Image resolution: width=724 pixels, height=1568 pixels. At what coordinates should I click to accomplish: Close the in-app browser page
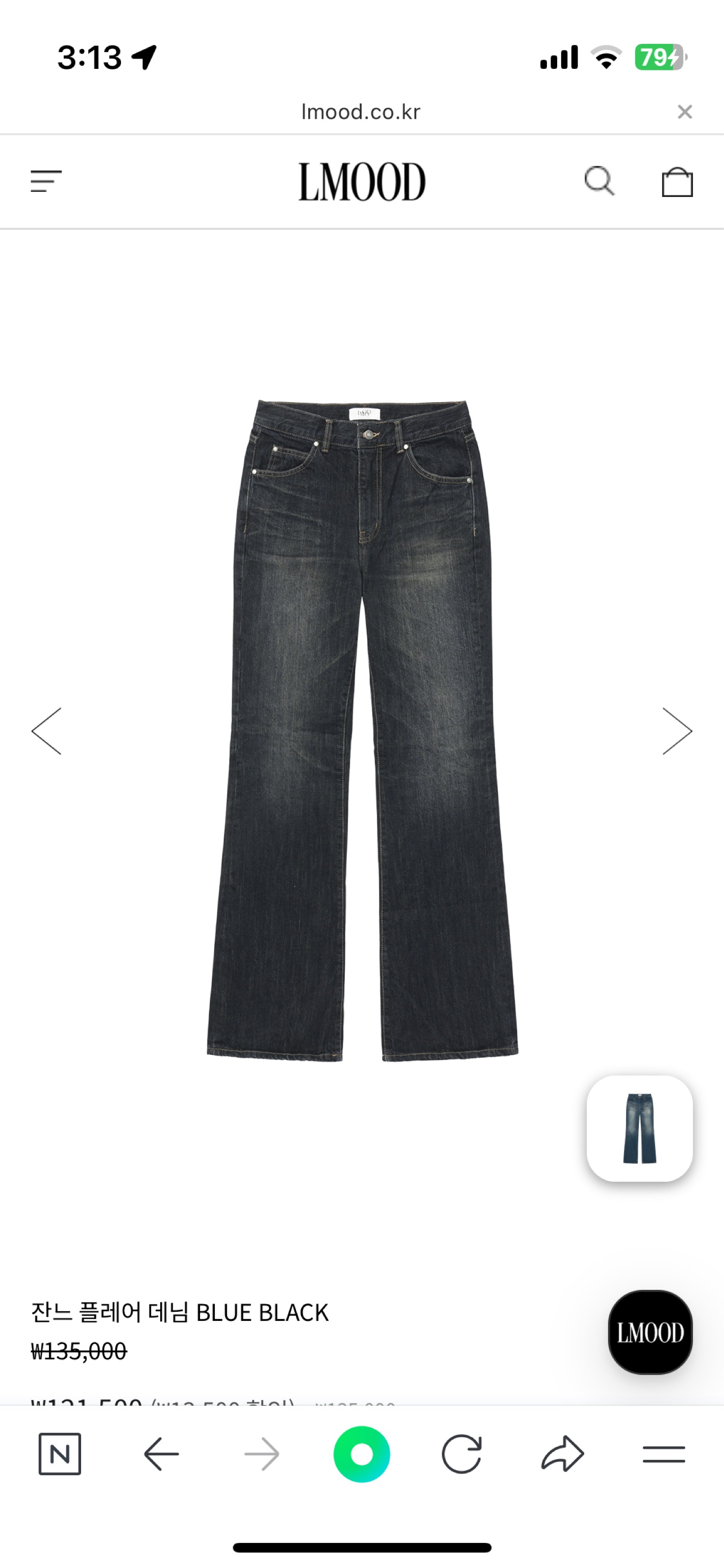[x=684, y=112]
